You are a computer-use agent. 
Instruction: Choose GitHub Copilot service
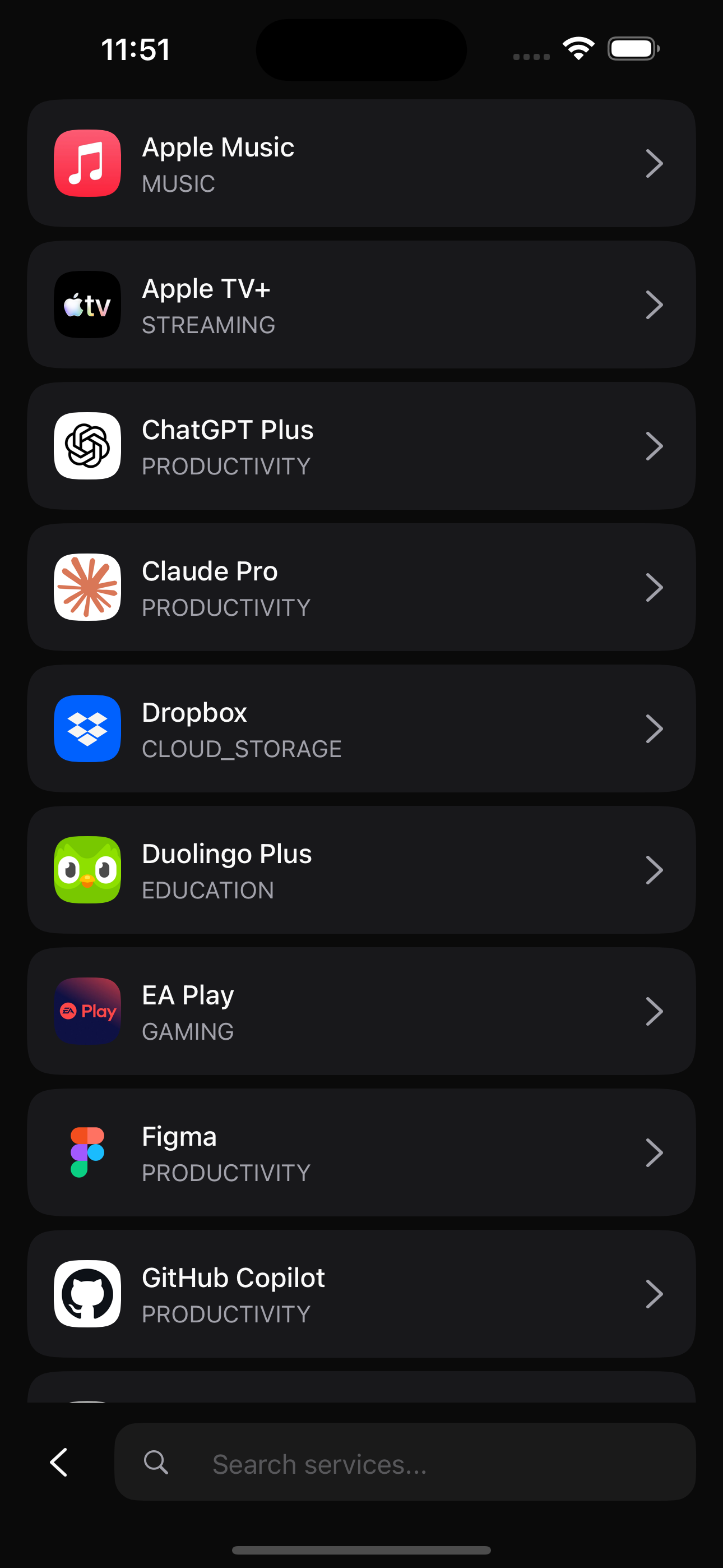click(361, 1293)
